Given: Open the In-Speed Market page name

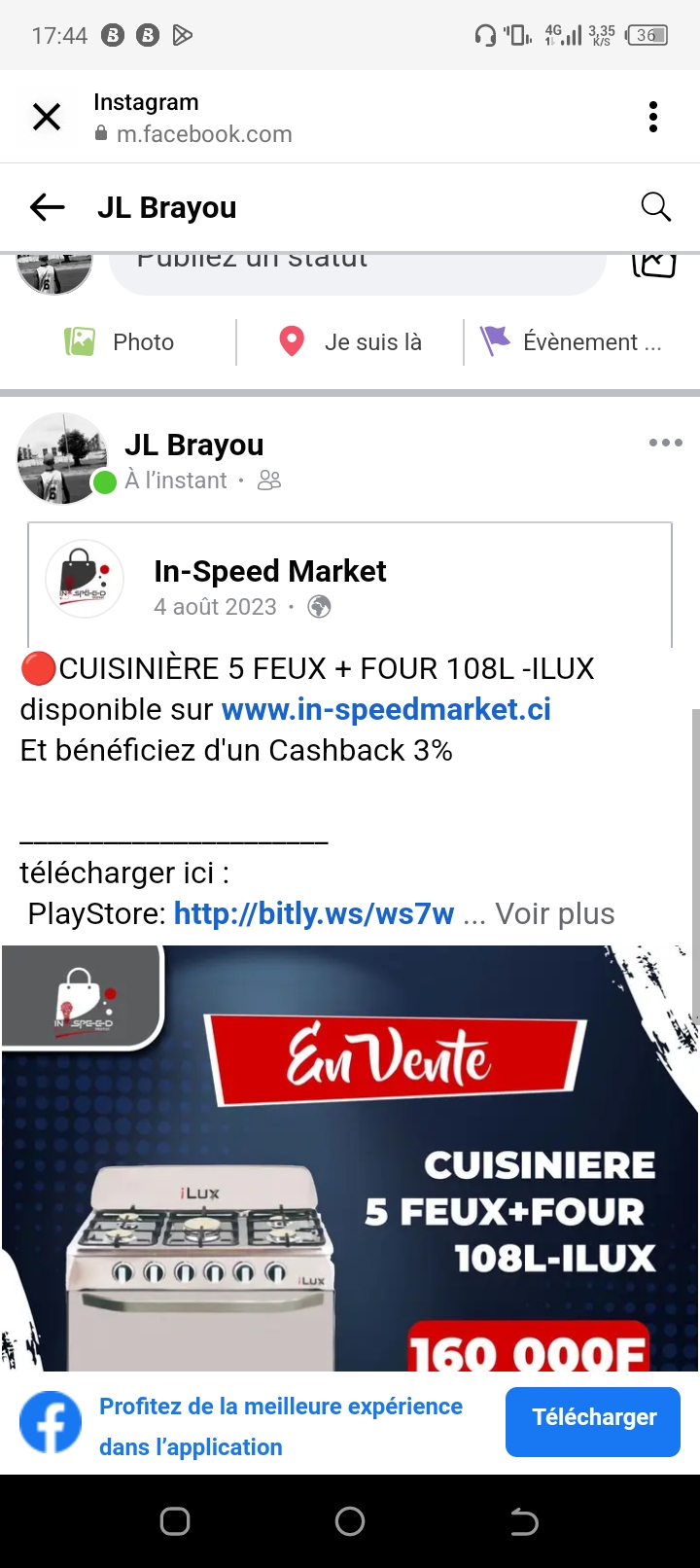Looking at the screenshot, I should click(x=269, y=571).
